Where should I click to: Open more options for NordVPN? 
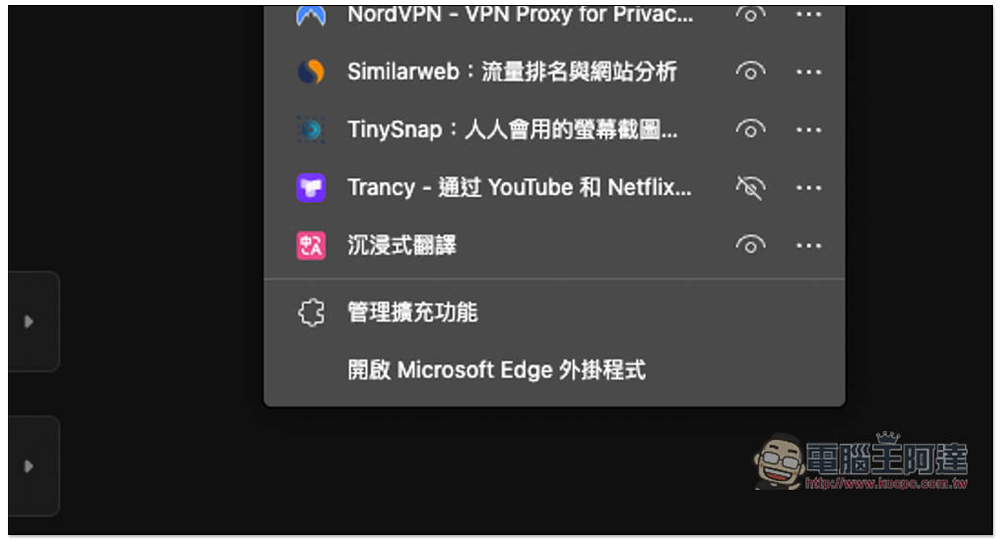click(x=808, y=15)
